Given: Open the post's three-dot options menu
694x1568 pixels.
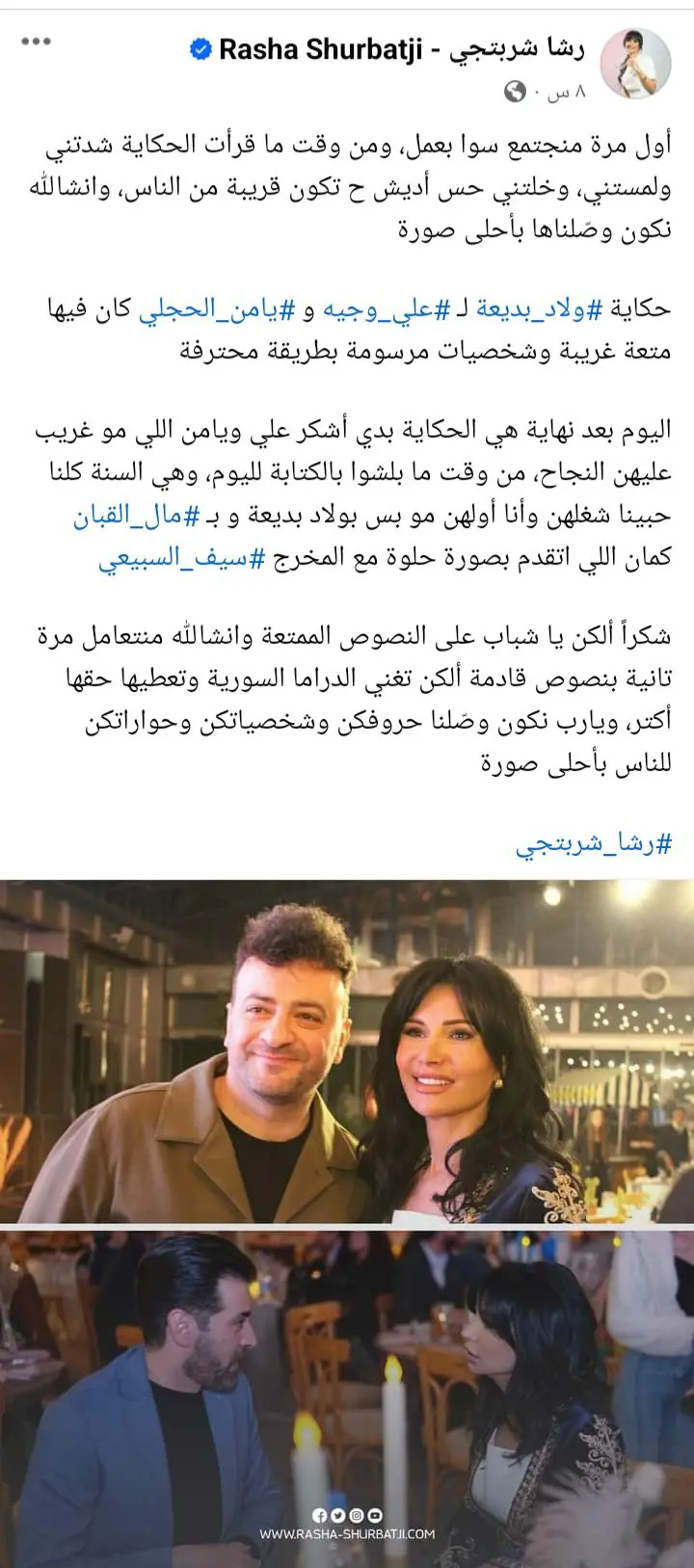Looking at the screenshot, I should [x=37, y=42].
